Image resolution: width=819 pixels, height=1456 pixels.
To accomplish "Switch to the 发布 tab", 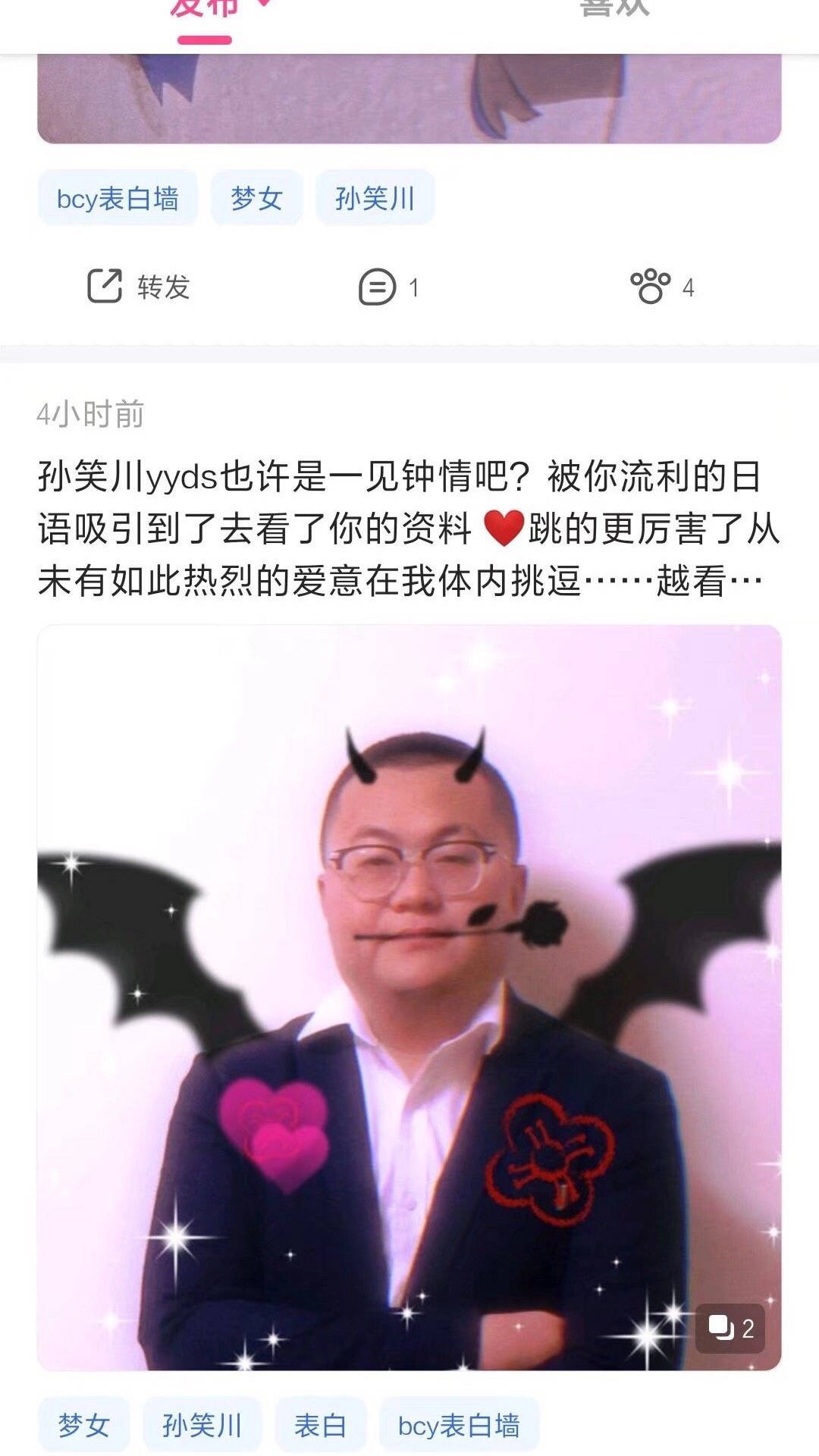I will (x=205, y=9).
